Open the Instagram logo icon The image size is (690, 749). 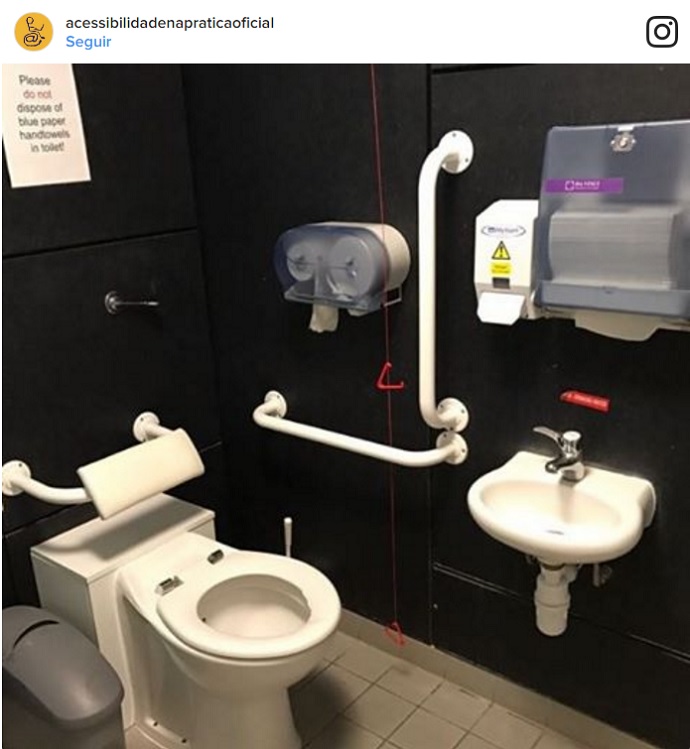661,32
